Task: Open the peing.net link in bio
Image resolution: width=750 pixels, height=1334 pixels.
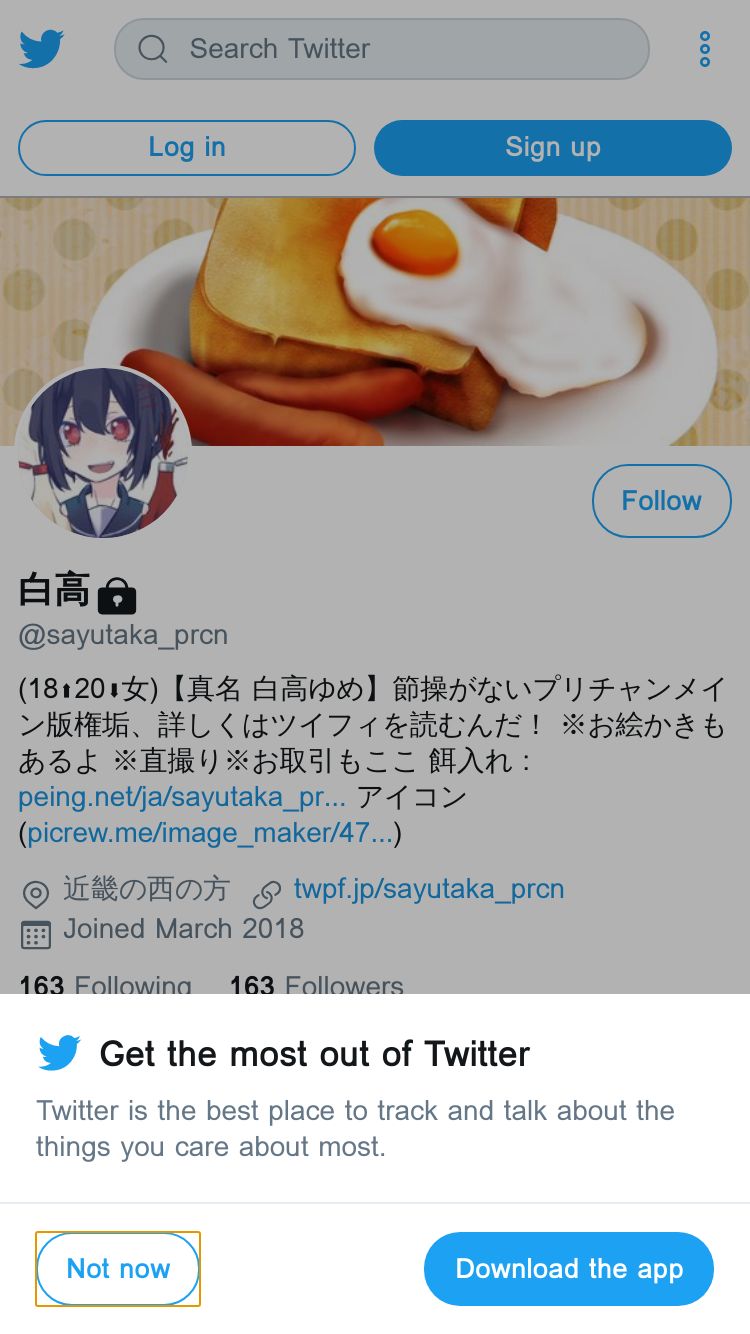Action: tap(182, 798)
